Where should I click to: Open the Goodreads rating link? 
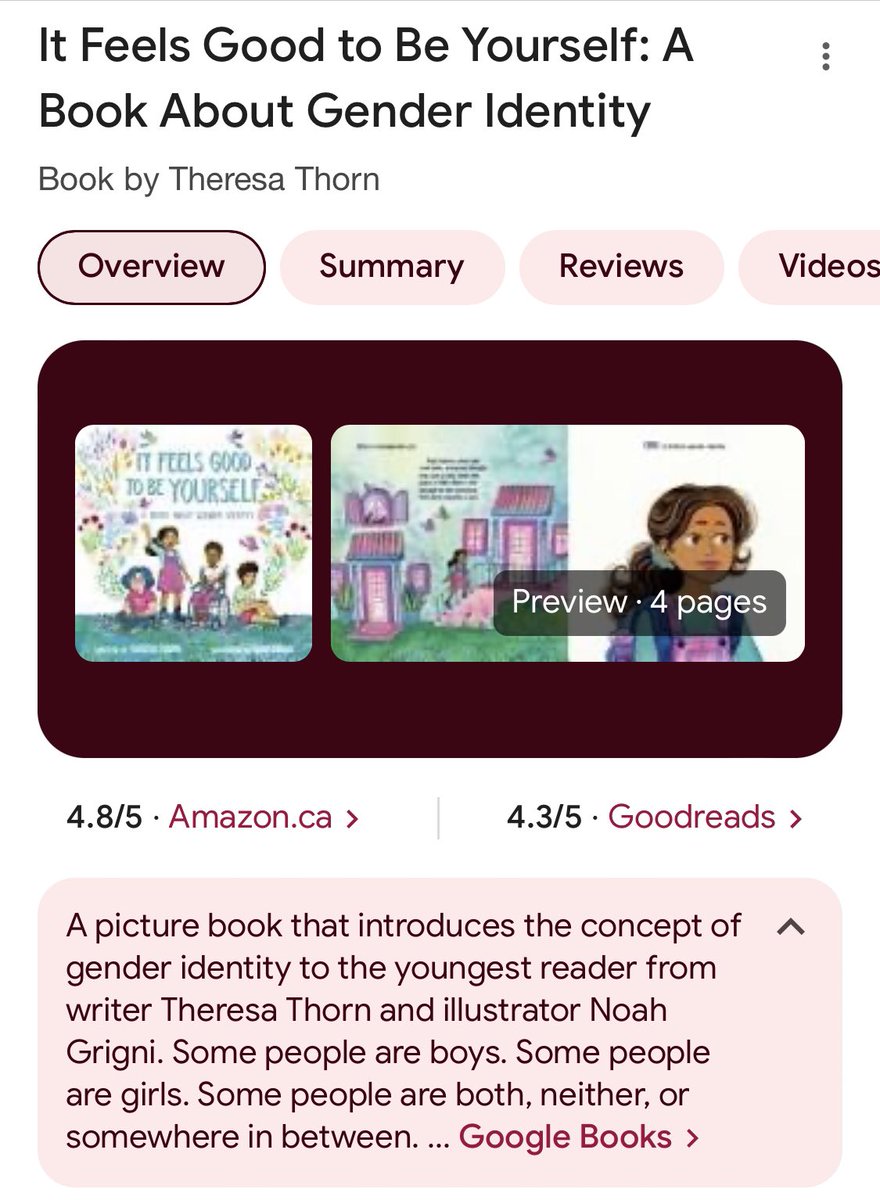(x=705, y=817)
